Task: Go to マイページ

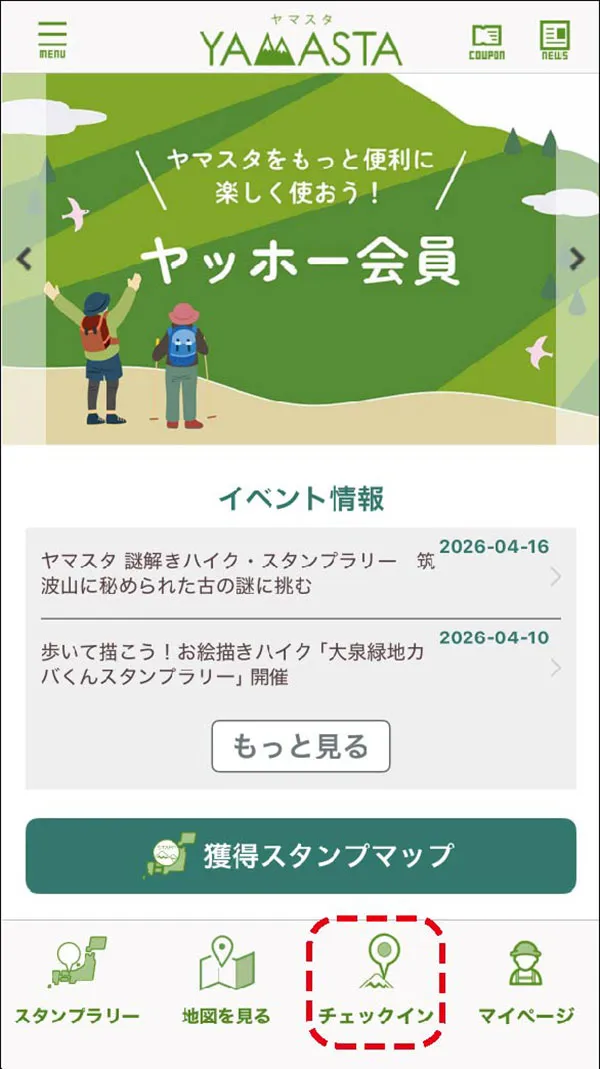Action: pos(526,983)
